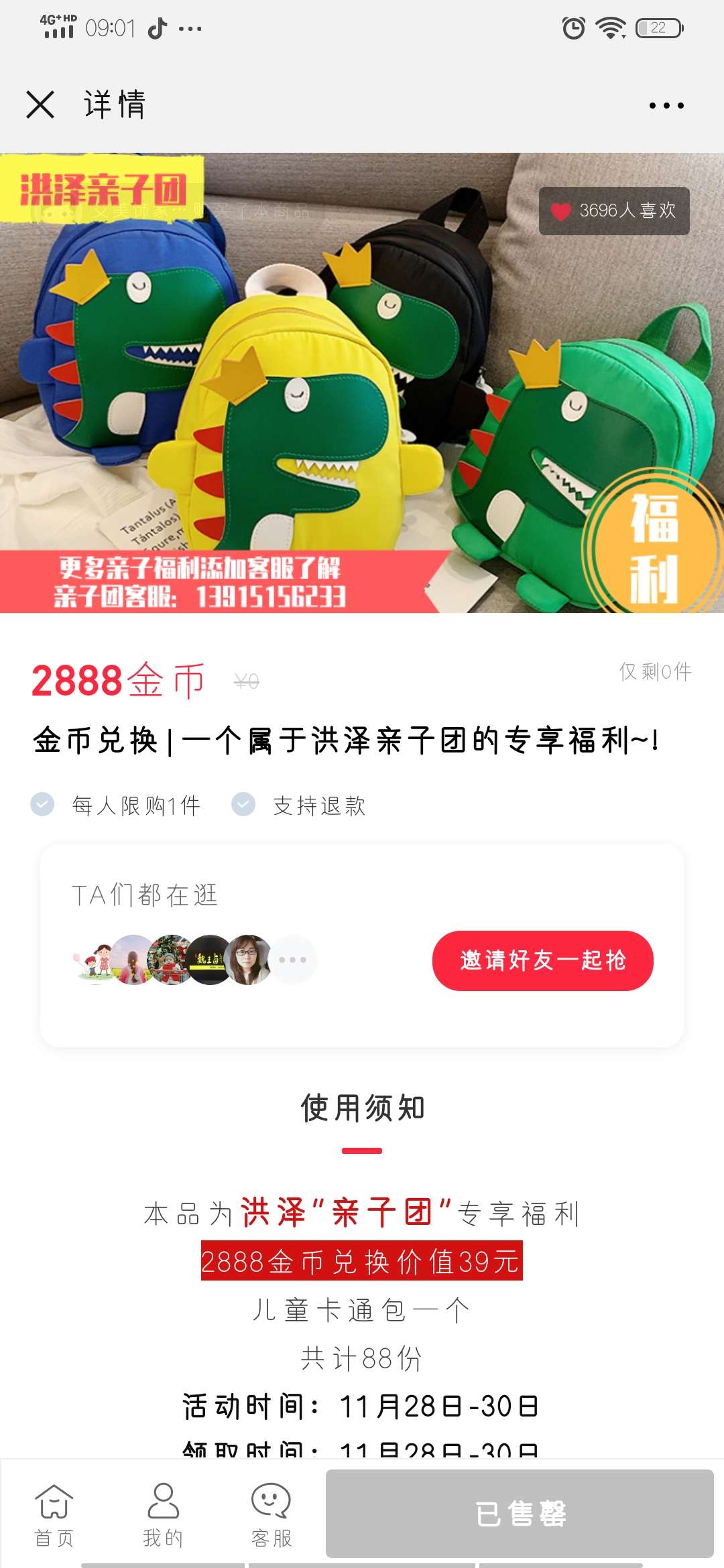
Task: Close the 详情 page
Action: tap(40, 105)
